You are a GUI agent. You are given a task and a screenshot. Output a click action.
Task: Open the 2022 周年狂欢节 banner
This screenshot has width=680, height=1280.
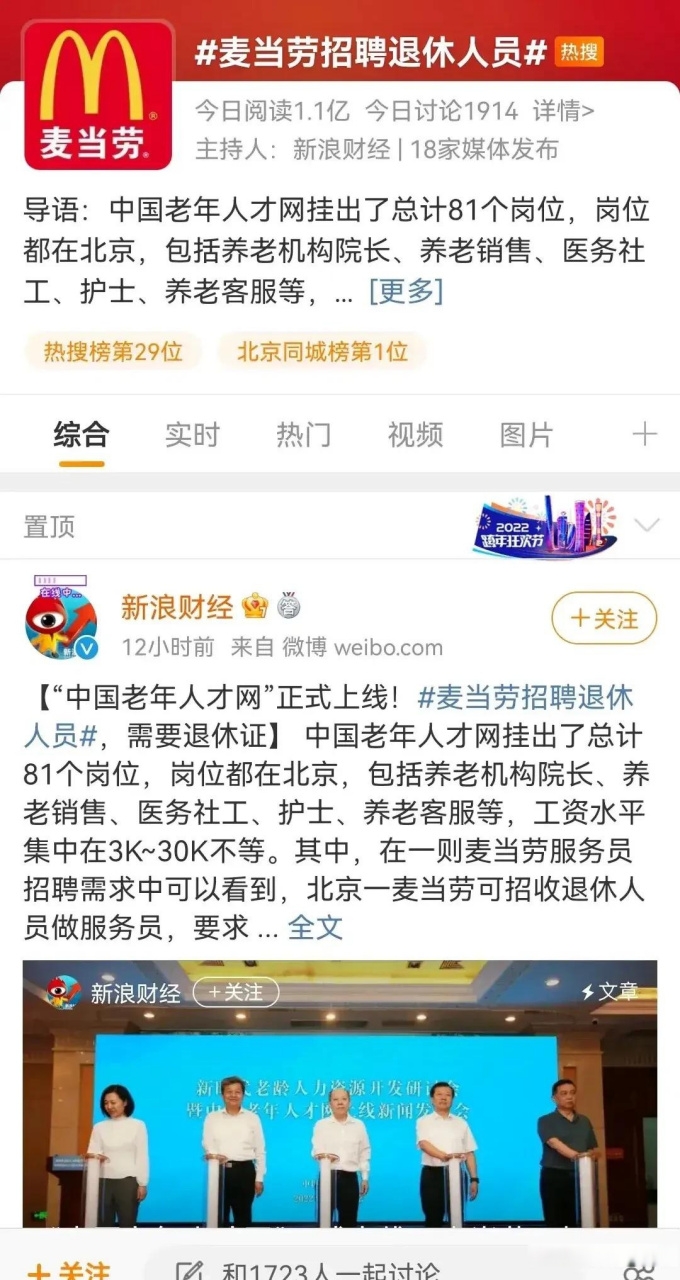[545, 526]
